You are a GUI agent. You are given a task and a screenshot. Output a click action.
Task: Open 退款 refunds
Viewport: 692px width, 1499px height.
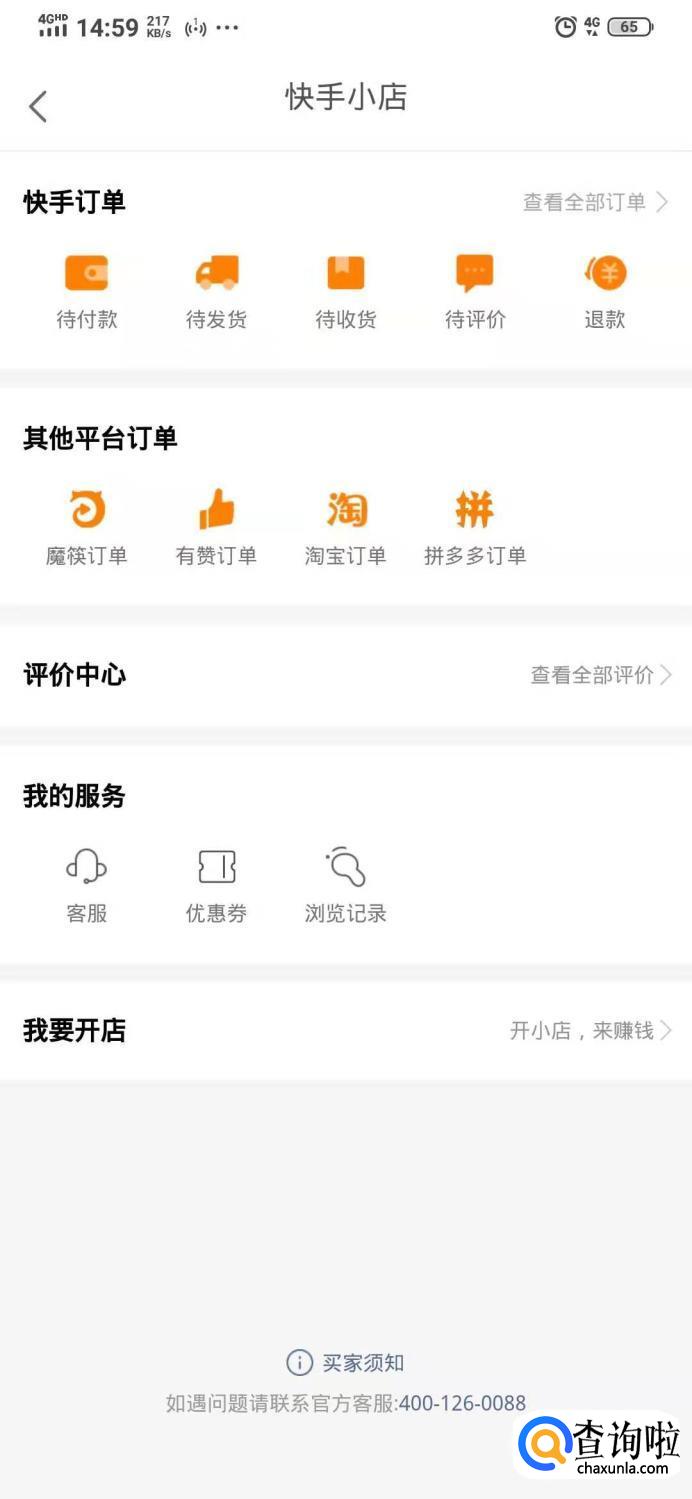tap(604, 290)
